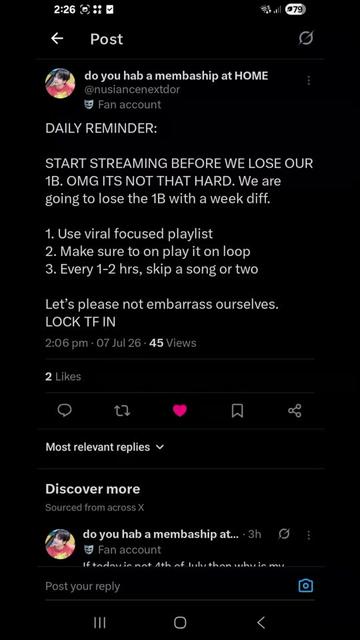Open recent apps from navigation bar

[100, 622]
